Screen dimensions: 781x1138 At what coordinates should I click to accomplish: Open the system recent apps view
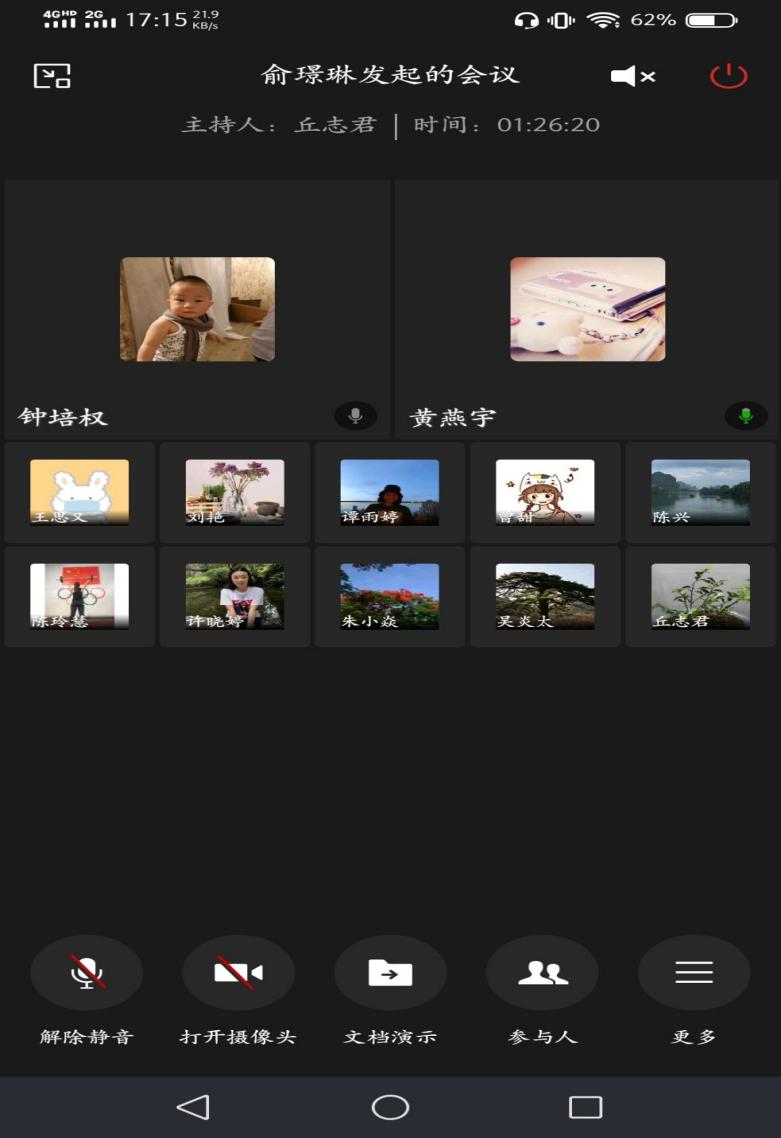[x=585, y=1106]
